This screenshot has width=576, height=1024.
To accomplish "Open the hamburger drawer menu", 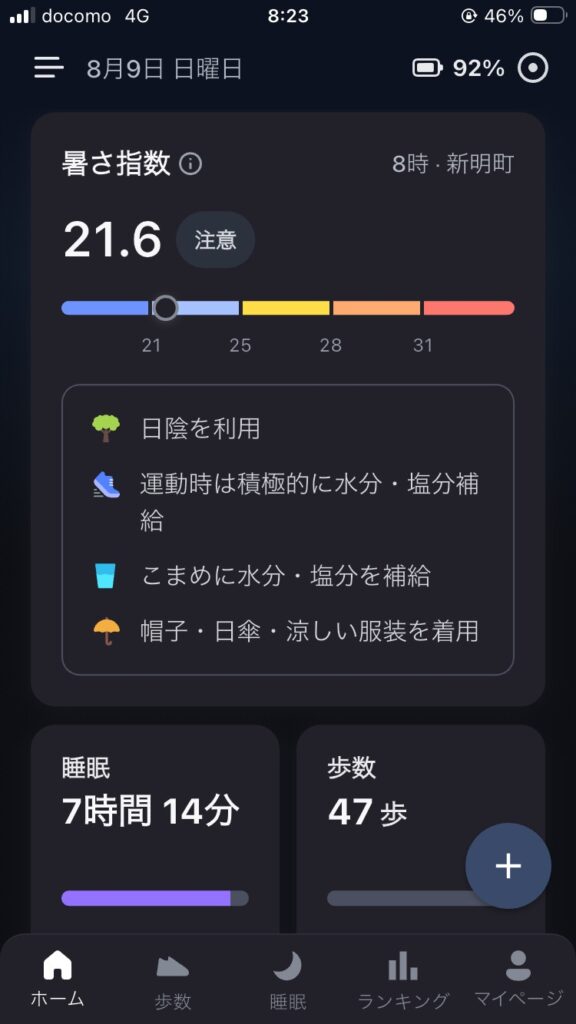I will point(49,68).
